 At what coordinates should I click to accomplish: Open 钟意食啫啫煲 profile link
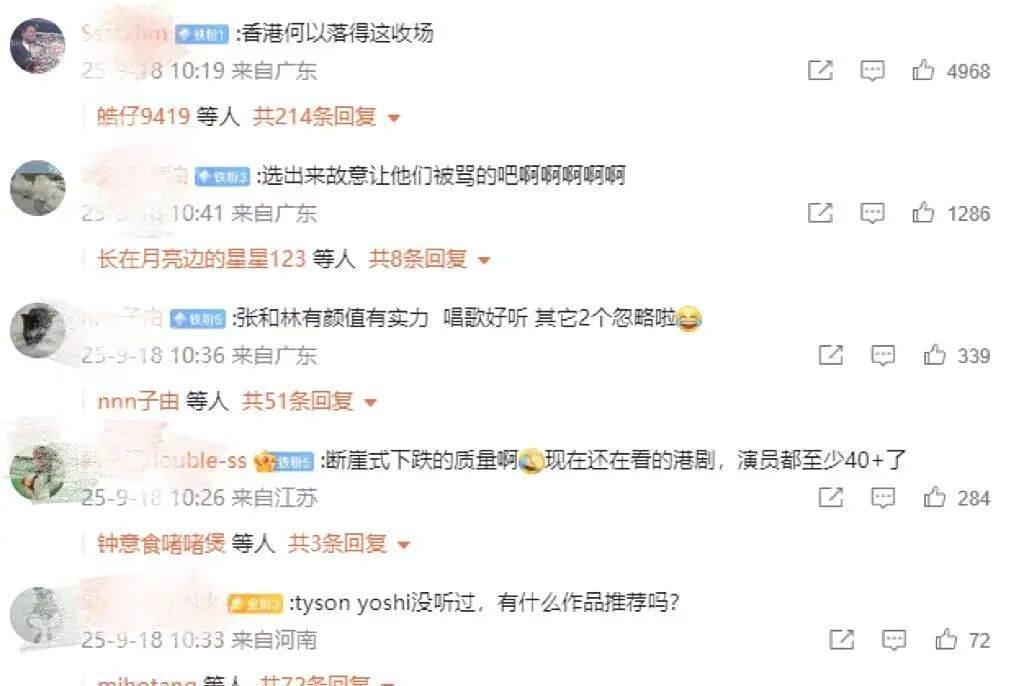coord(161,544)
